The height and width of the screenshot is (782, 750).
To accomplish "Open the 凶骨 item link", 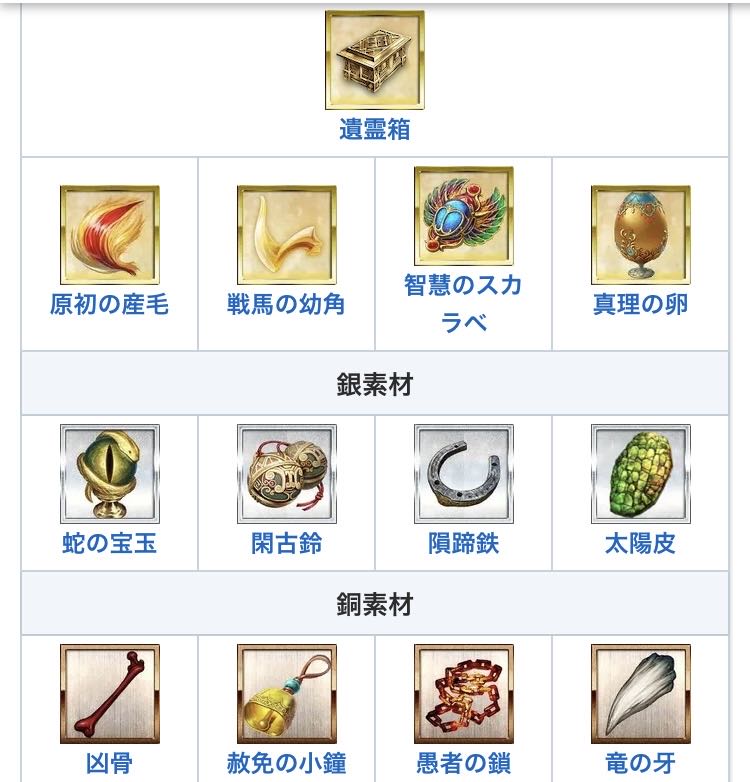I will pos(109,764).
